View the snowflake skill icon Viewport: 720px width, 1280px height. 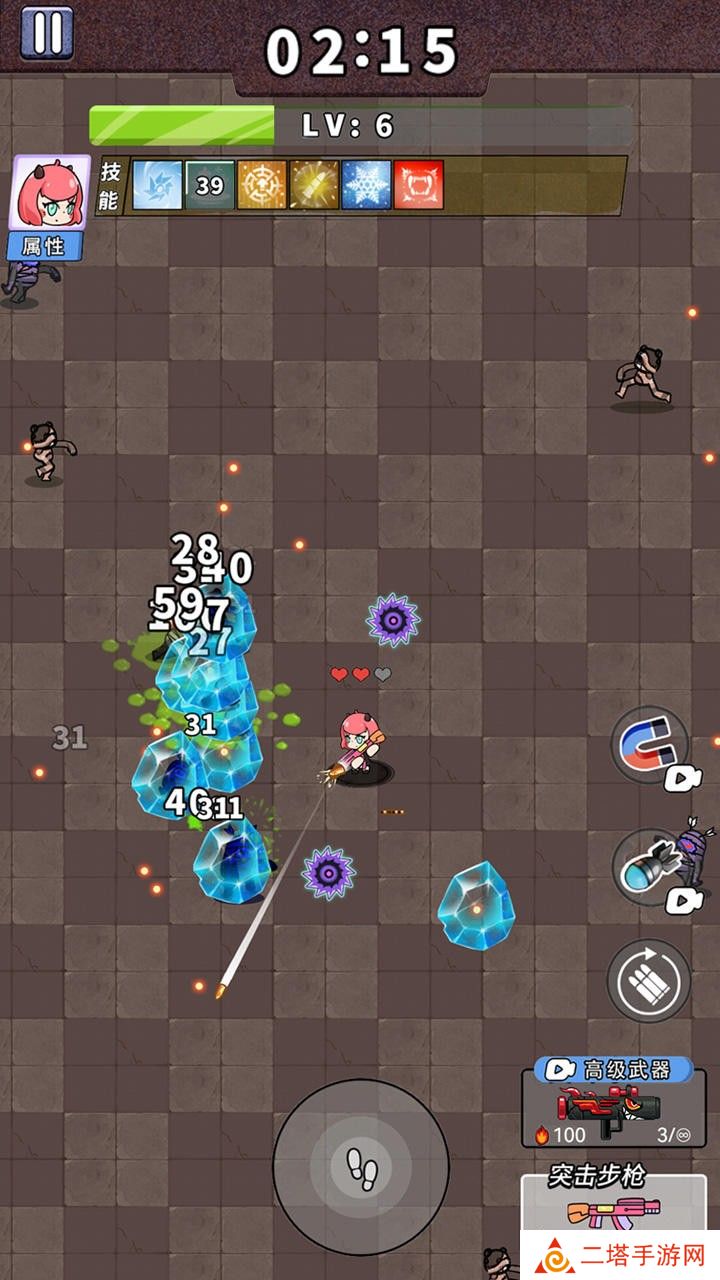[x=366, y=185]
